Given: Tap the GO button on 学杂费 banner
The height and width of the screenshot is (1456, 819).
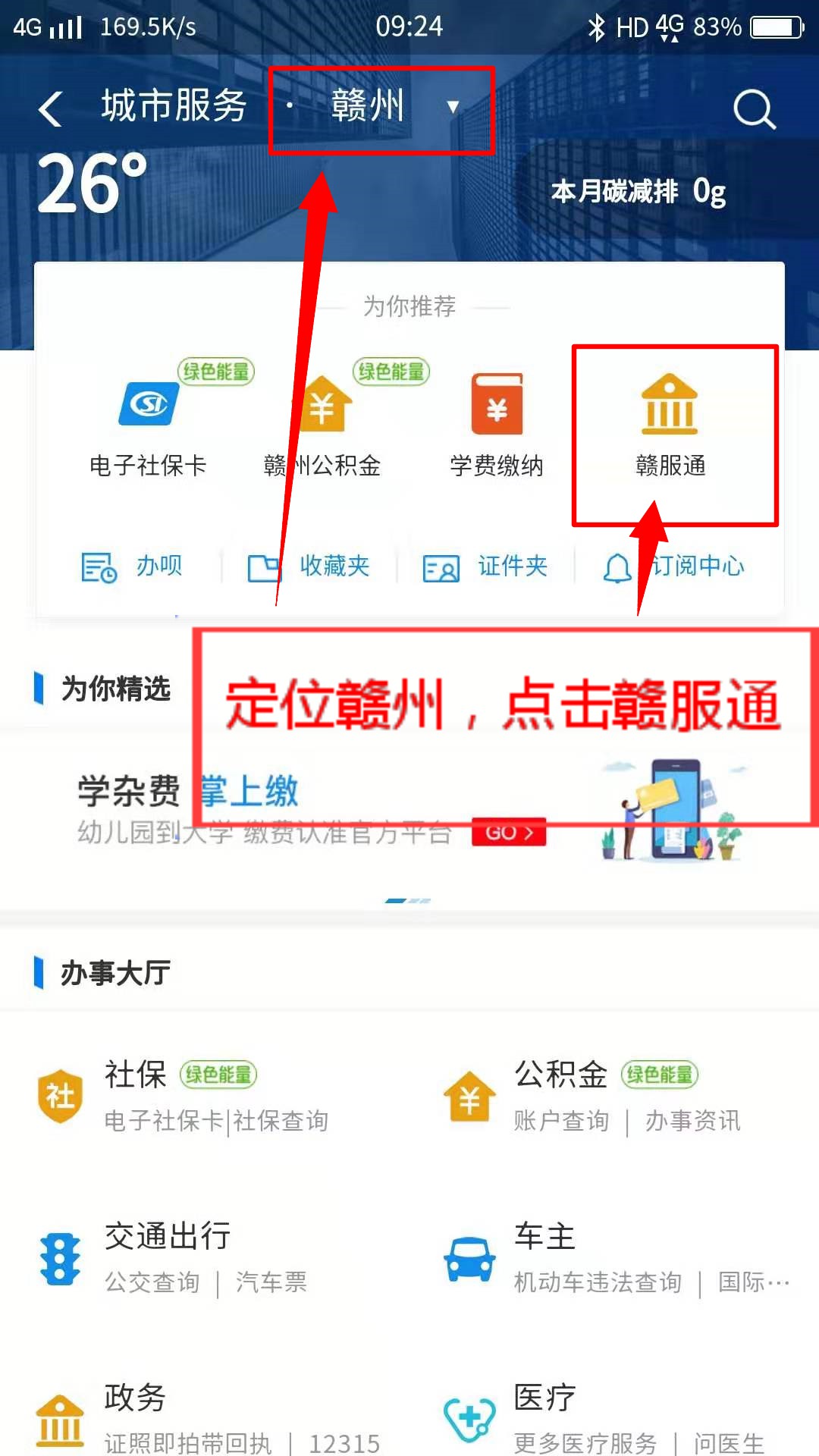Looking at the screenshot, I should [508, 833].
